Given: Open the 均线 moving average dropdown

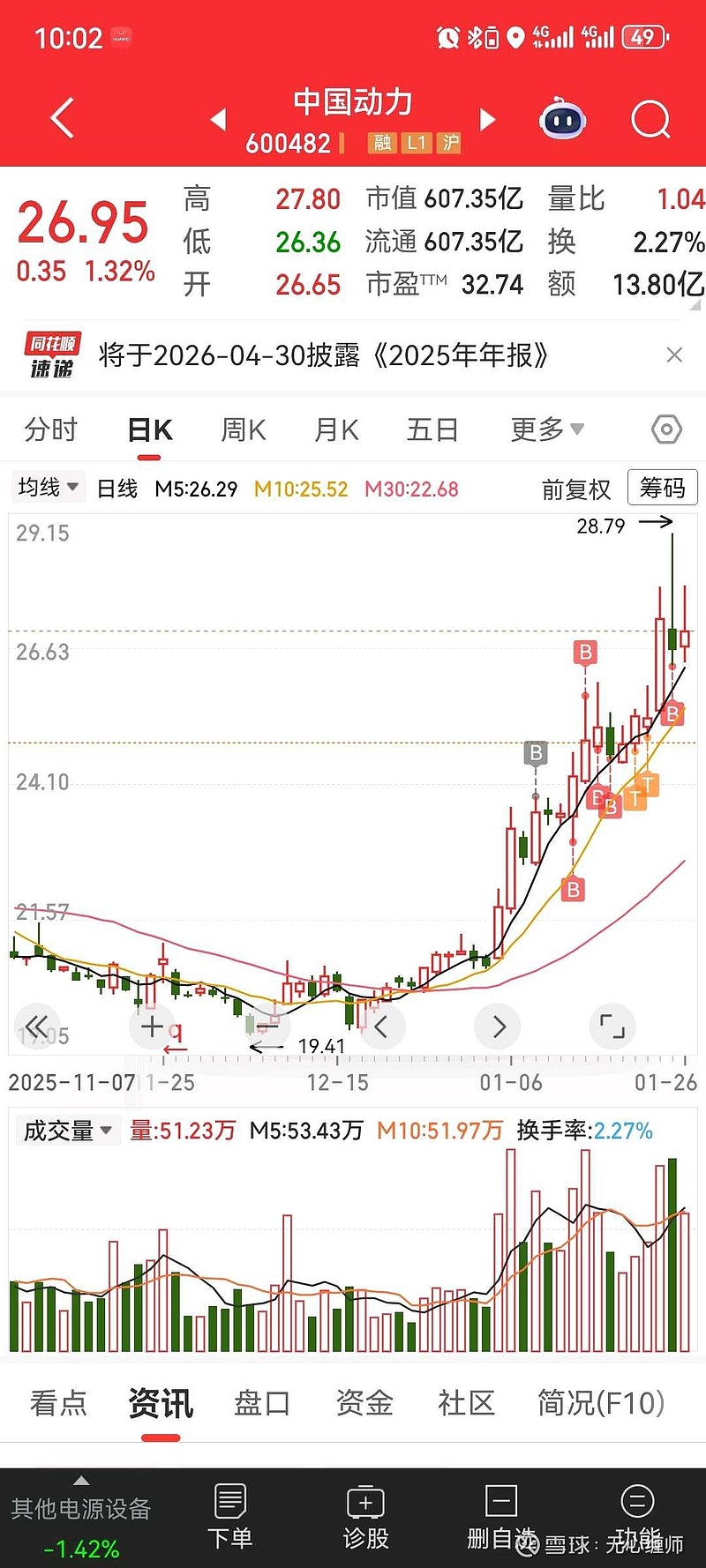Looking at the screenshot, I should point(47,487).
